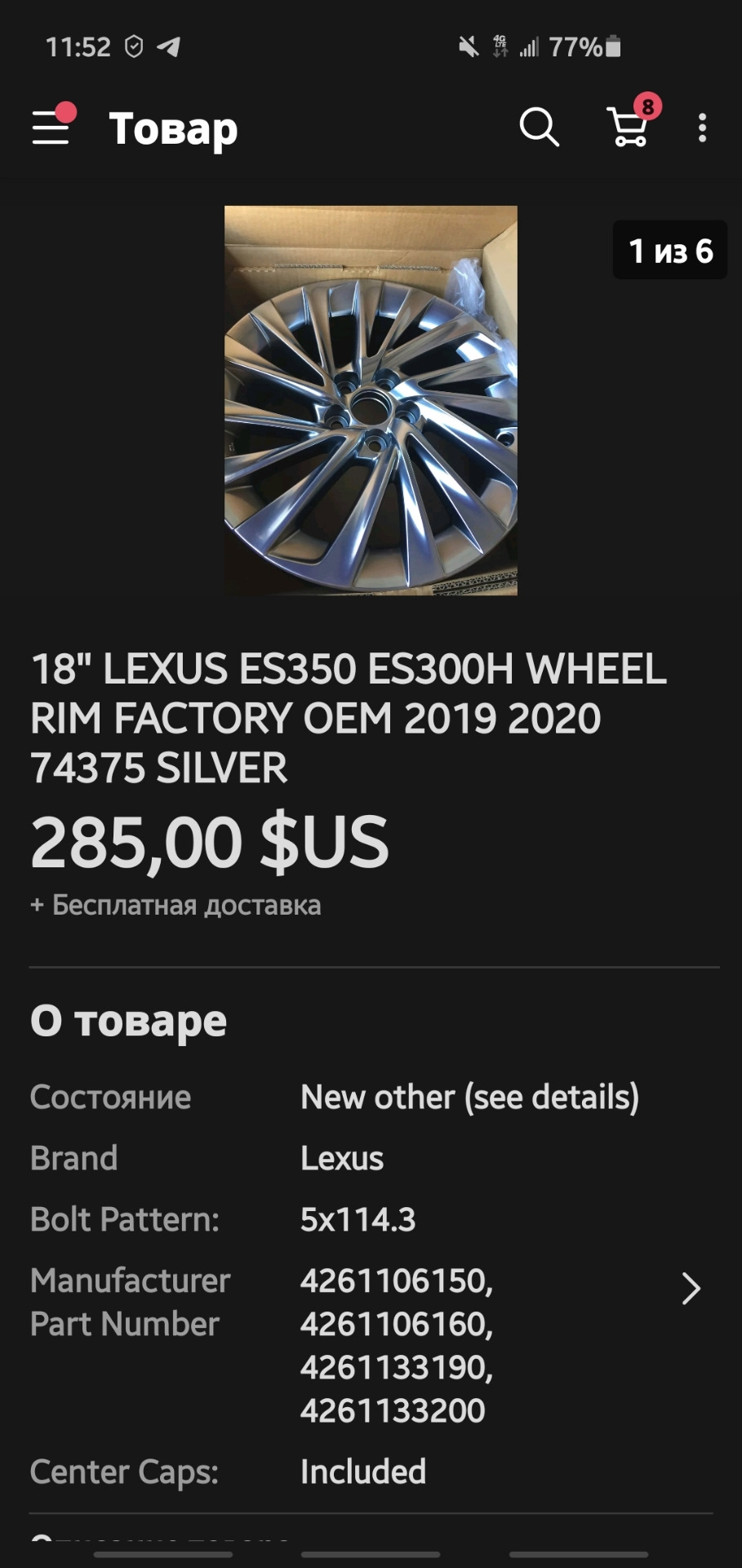Open the О товаре section header
The image size is (742, 1568).
pyautogui.click(x=127, y=1019)
